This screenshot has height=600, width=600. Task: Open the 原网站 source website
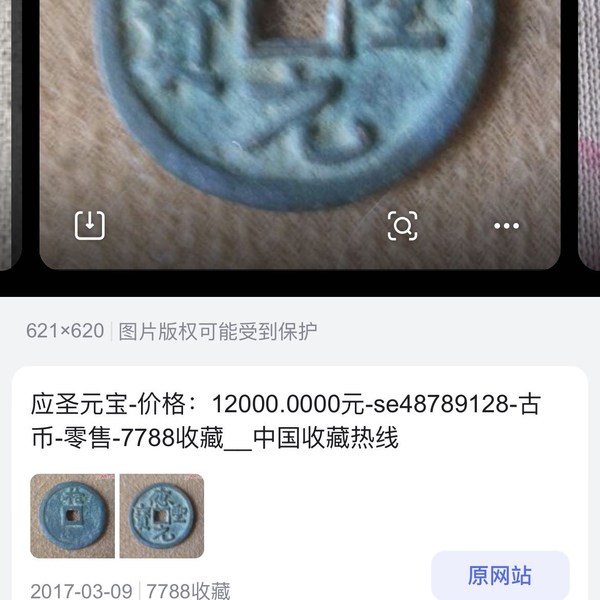[500, 576]
